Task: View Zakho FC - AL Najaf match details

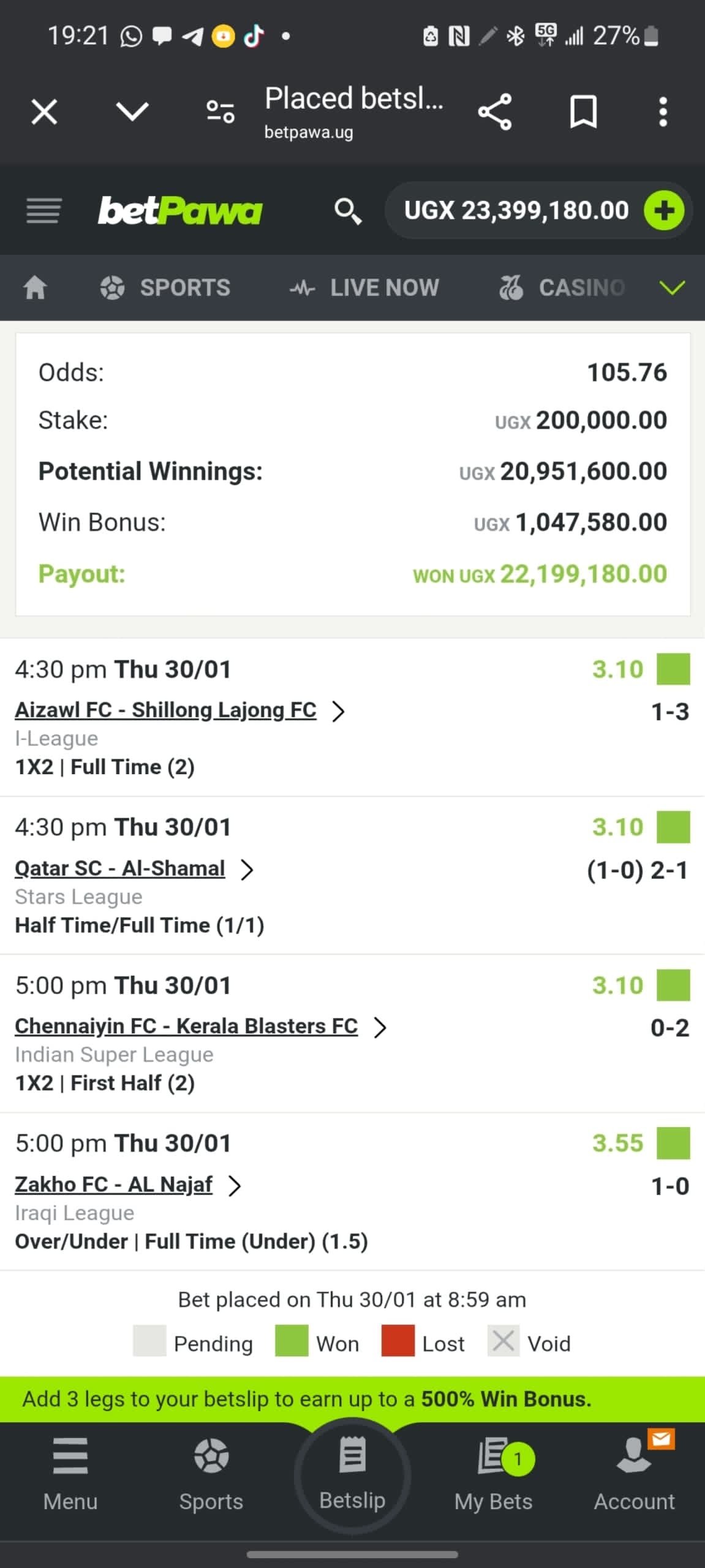Action: [x=114, y=1184]
